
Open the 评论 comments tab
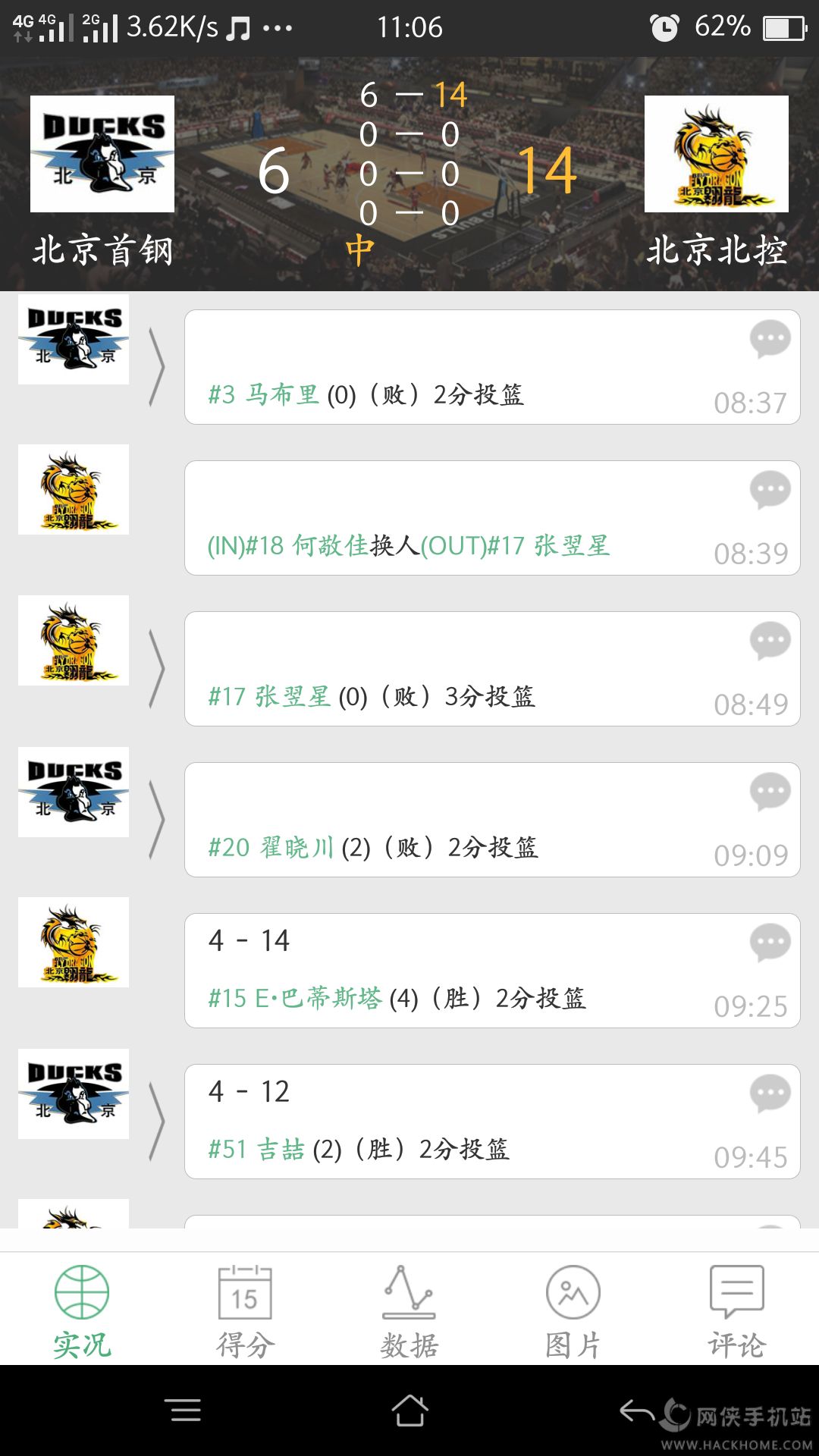(x=736, y=1311)
